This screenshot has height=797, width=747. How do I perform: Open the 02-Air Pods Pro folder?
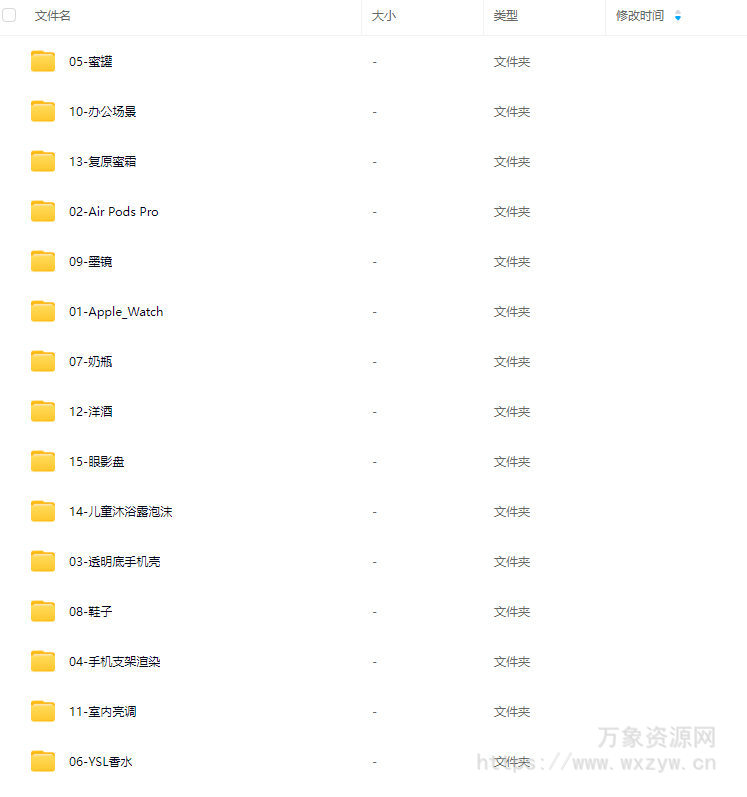pyautogui.click(x=113, y=212)
